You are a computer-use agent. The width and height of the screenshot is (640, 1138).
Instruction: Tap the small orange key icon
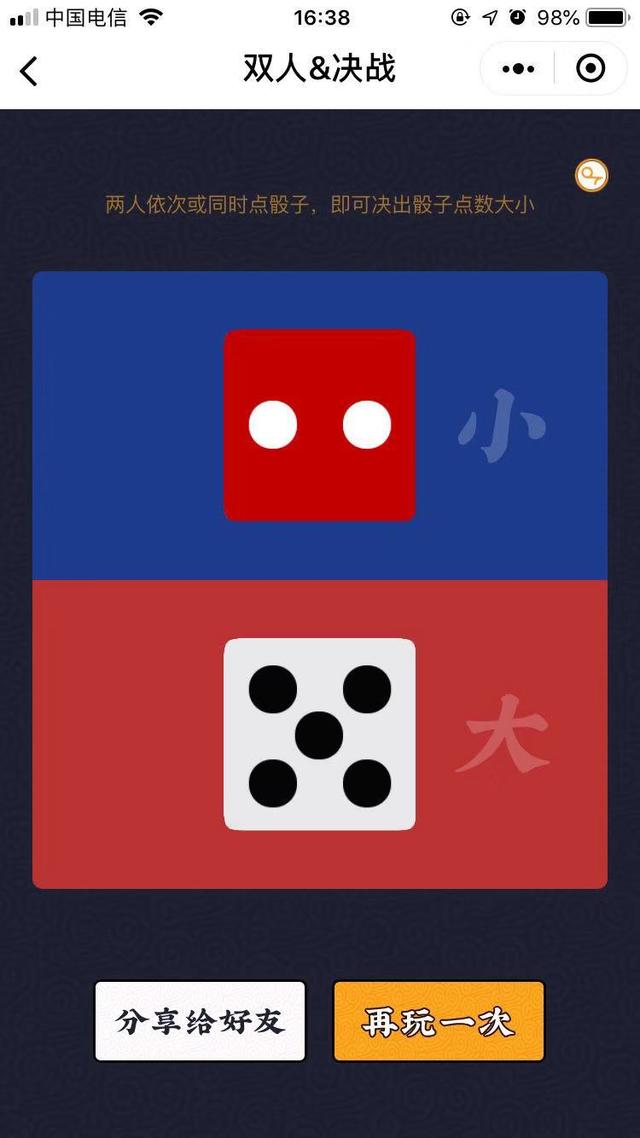[x=591, y=176]
